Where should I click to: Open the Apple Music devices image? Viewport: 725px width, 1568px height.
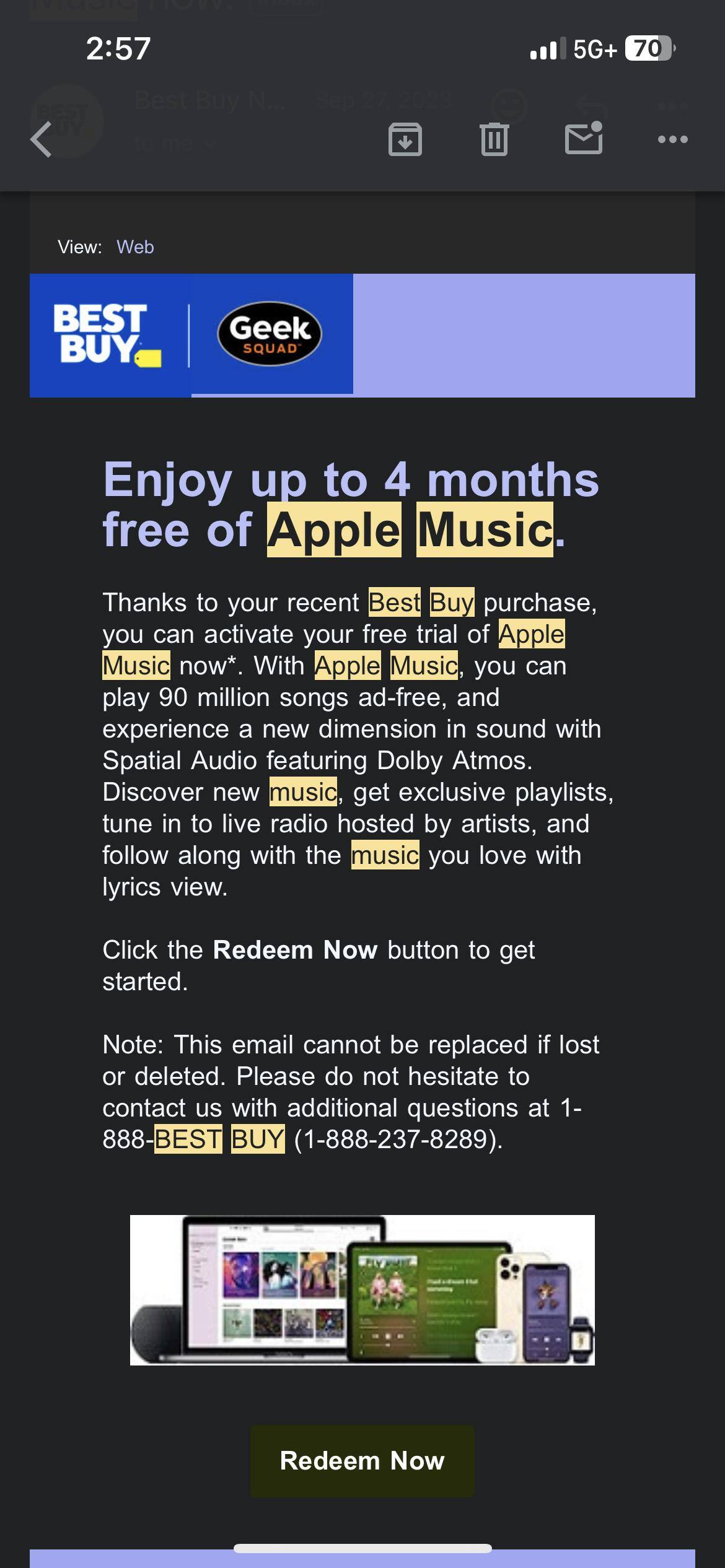tap(362, 1290)
